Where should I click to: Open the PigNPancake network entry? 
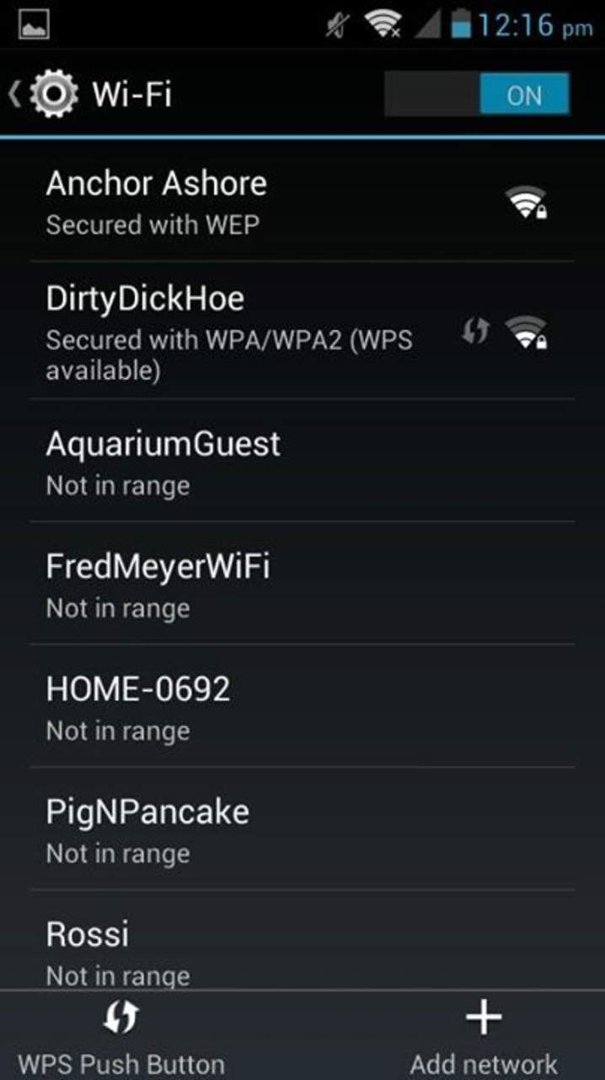coord(302,828)
